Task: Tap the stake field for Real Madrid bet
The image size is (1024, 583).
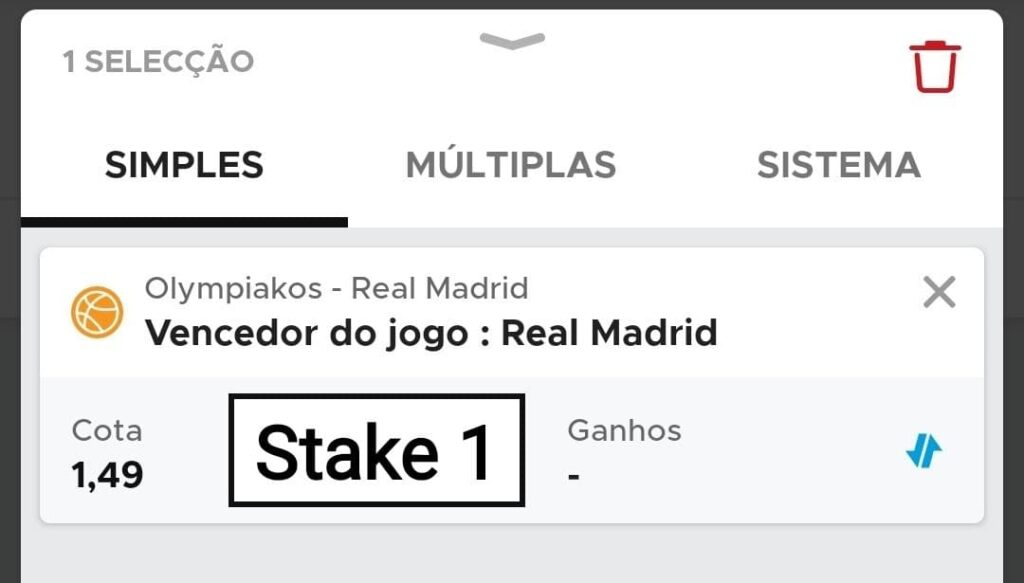Action: (376, 450)
